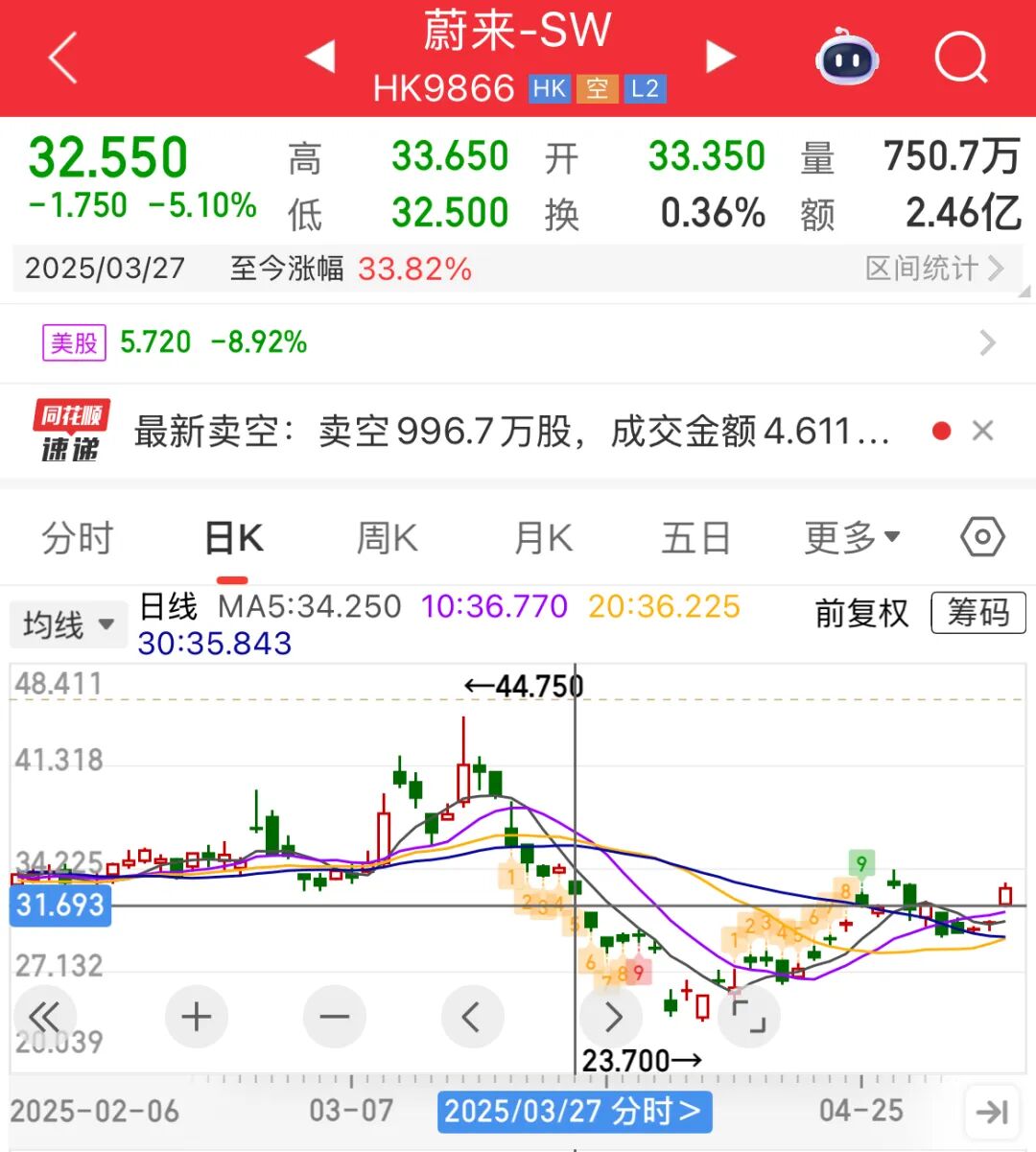Select the 周K weekly chart tab

387,538
